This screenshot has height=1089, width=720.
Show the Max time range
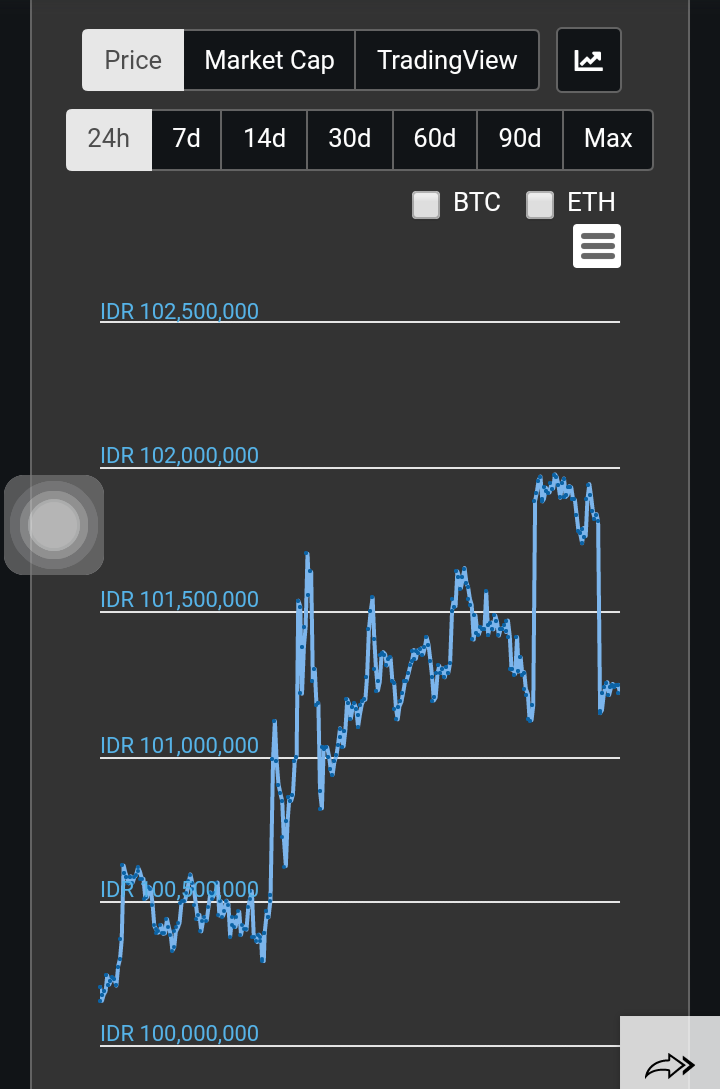pos(608,139)
